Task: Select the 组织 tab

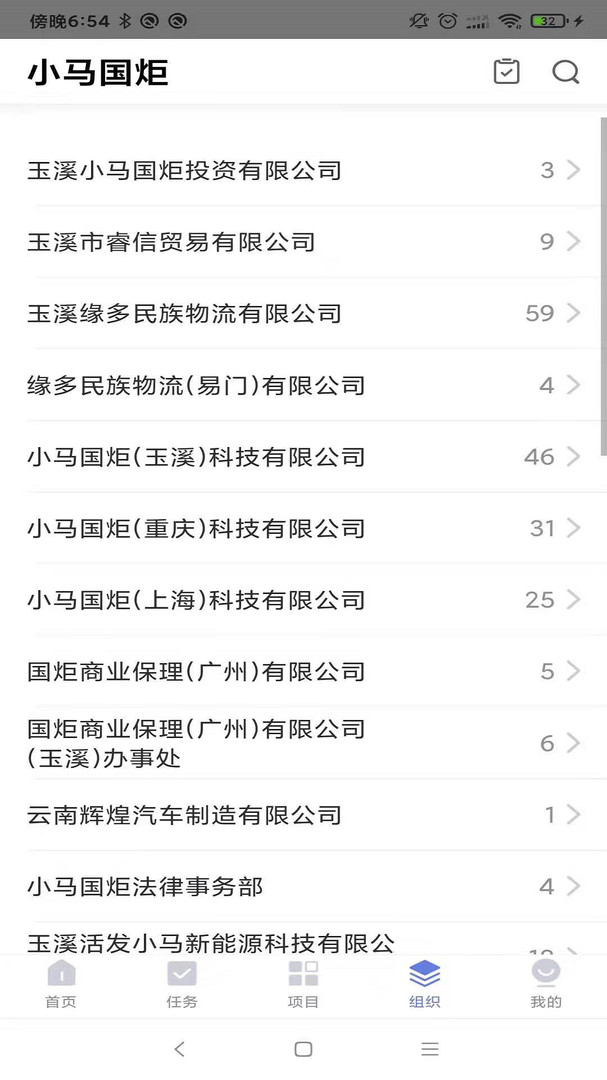Action: [x=425, y=985]
